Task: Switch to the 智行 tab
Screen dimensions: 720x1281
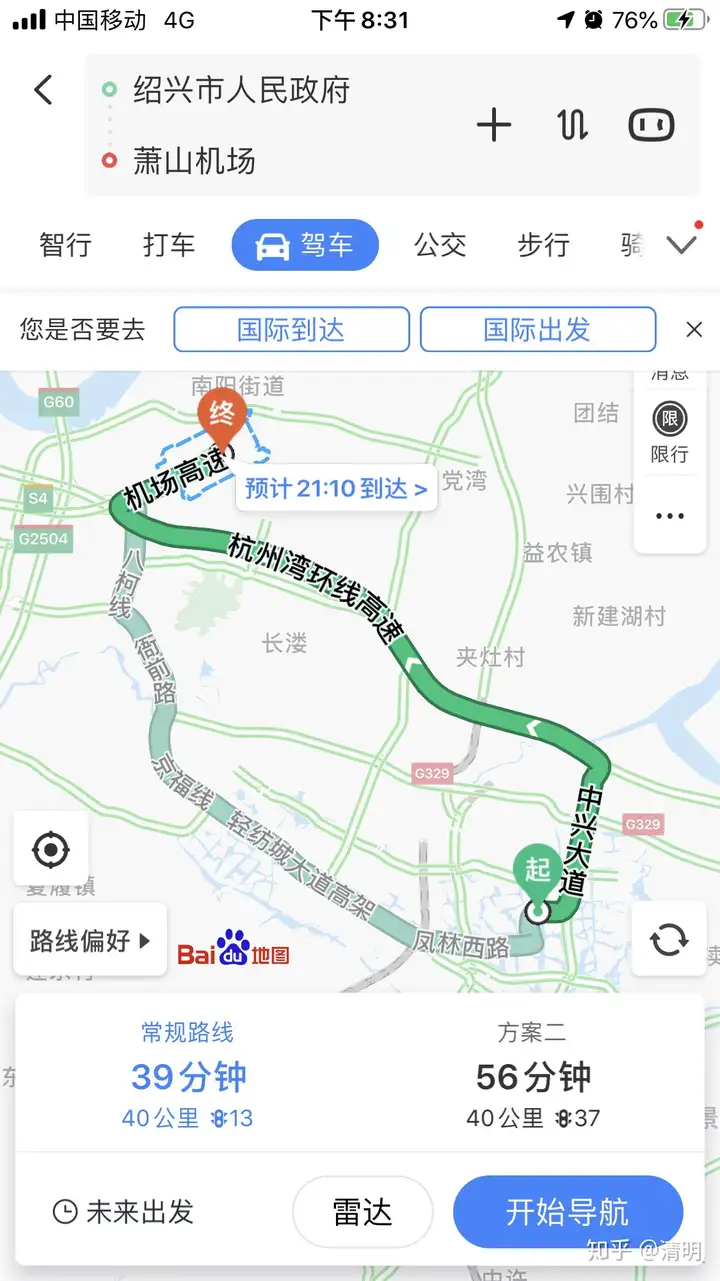Action: (x=65, y=245)
